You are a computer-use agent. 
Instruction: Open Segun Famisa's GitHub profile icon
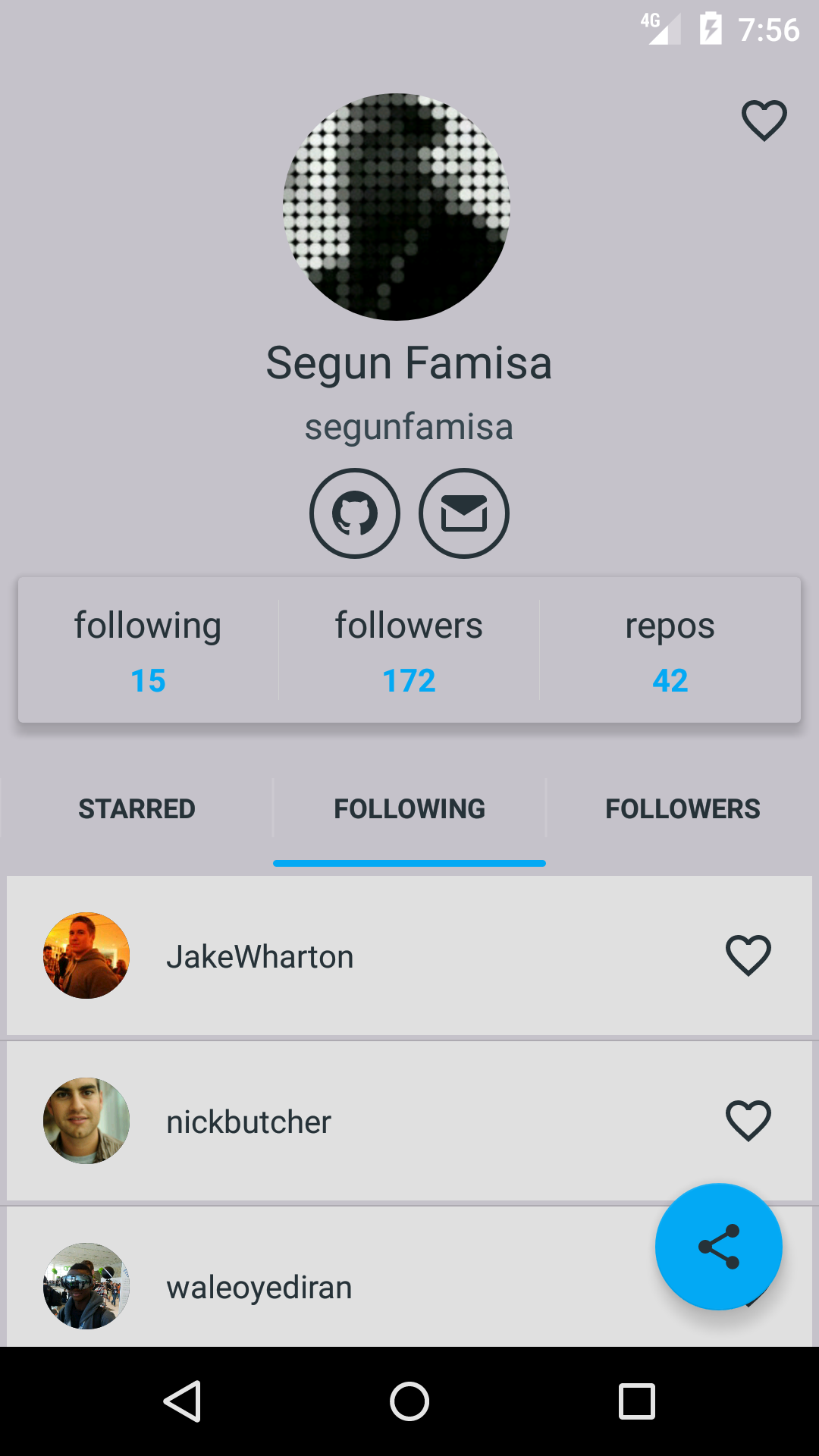coord(354,513)
